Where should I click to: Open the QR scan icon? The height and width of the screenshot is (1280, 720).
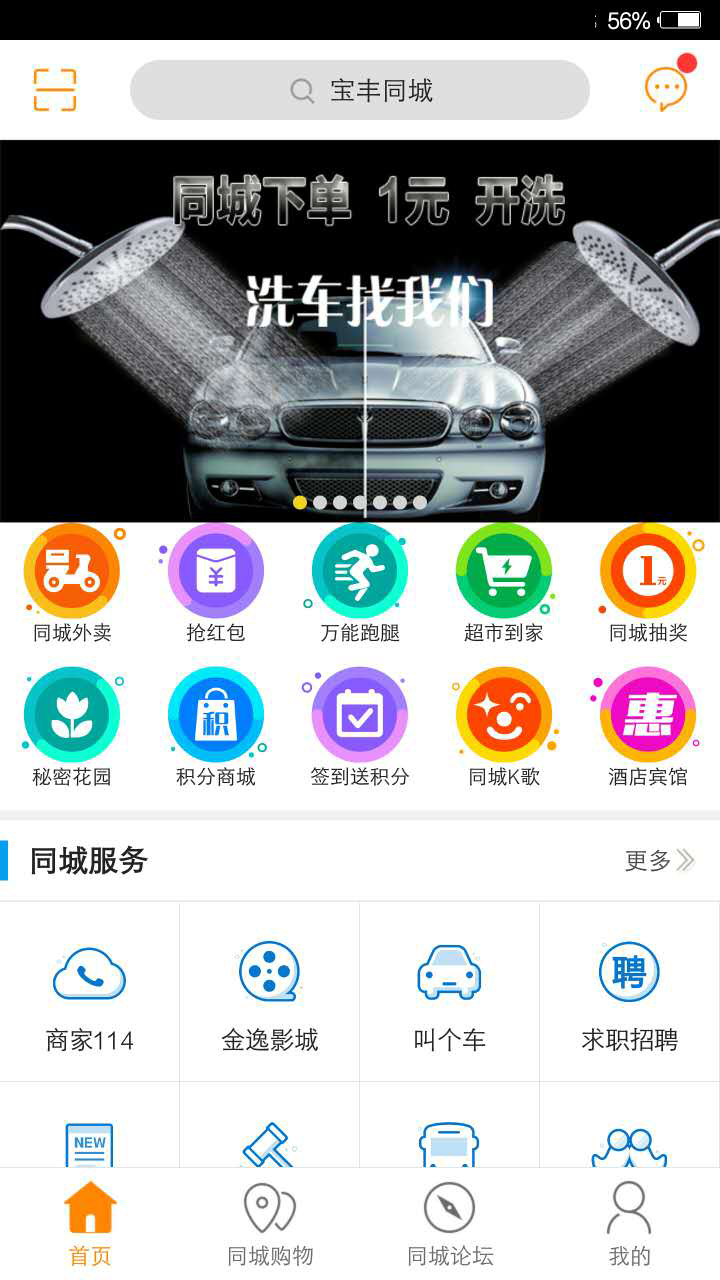coord(55,90)
